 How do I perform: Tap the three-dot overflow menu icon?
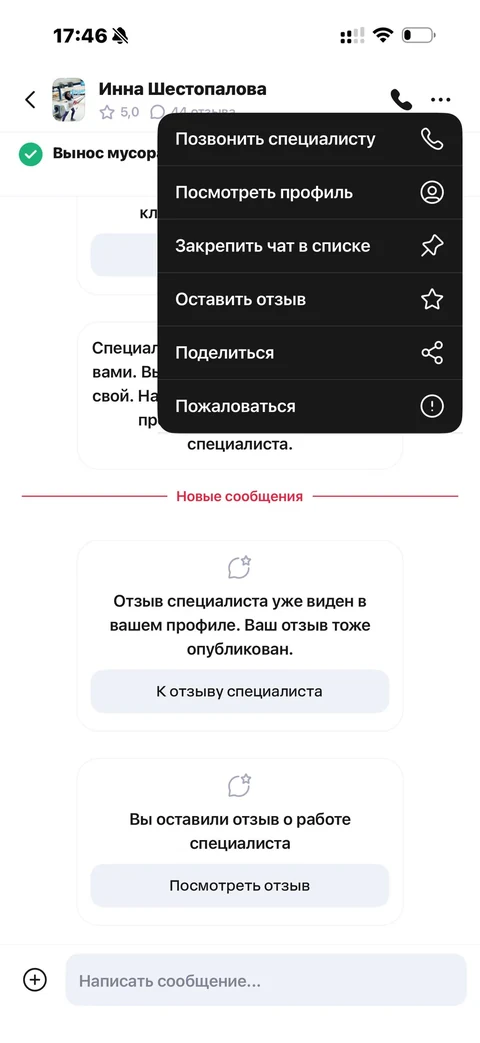(x=440, y=100)
